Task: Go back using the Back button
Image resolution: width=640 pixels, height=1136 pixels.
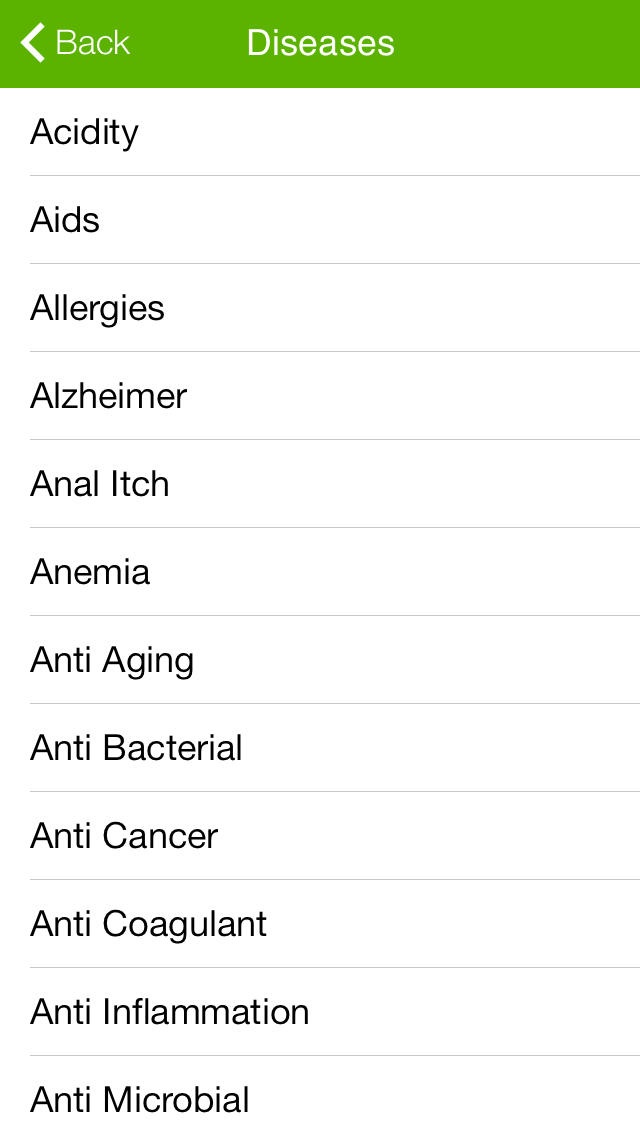Action: (75, 42)
